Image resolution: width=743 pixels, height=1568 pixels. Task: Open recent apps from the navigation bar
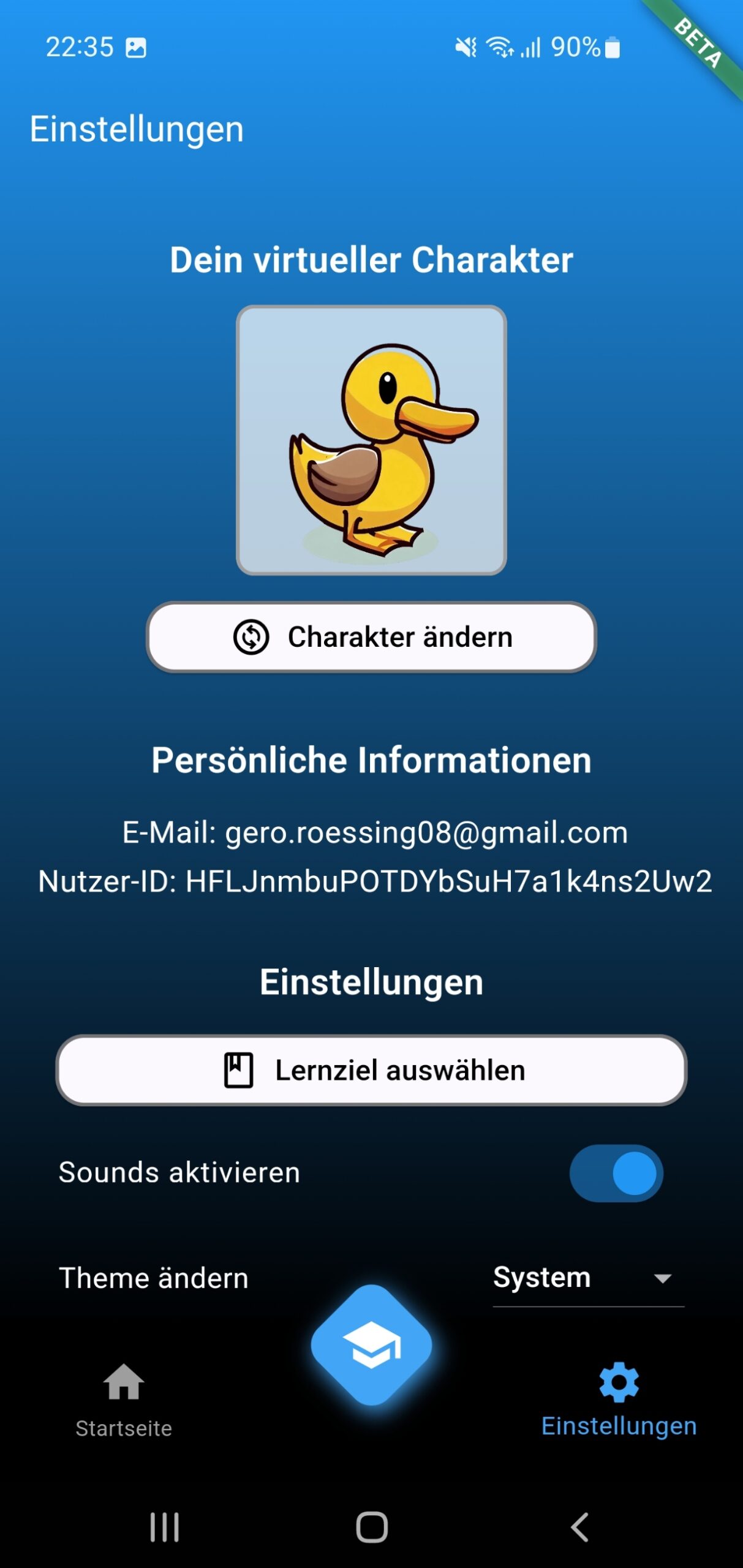164,1527
